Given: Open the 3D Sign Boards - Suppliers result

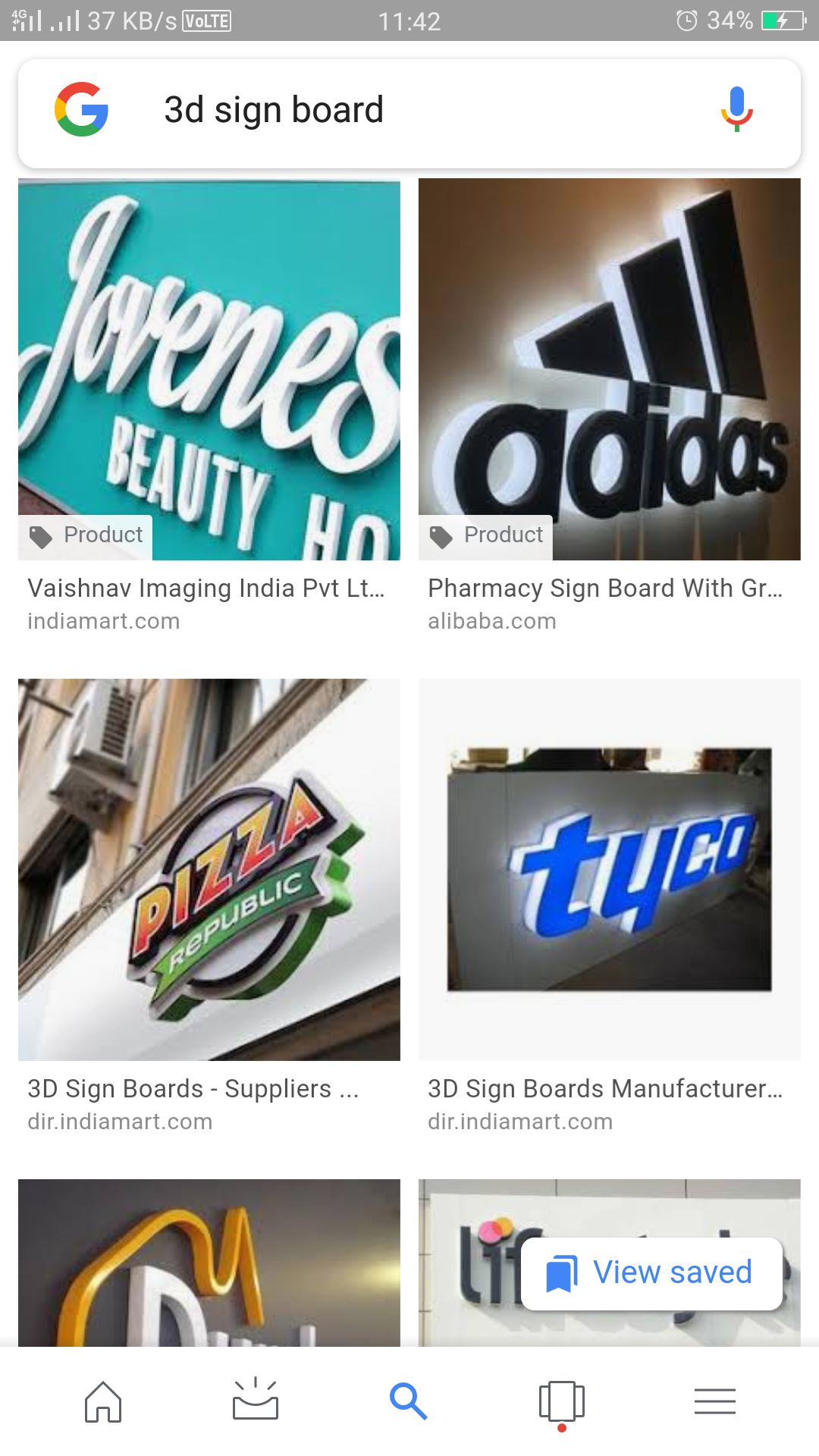Looking at the screenshot, I should click(209, 870).
